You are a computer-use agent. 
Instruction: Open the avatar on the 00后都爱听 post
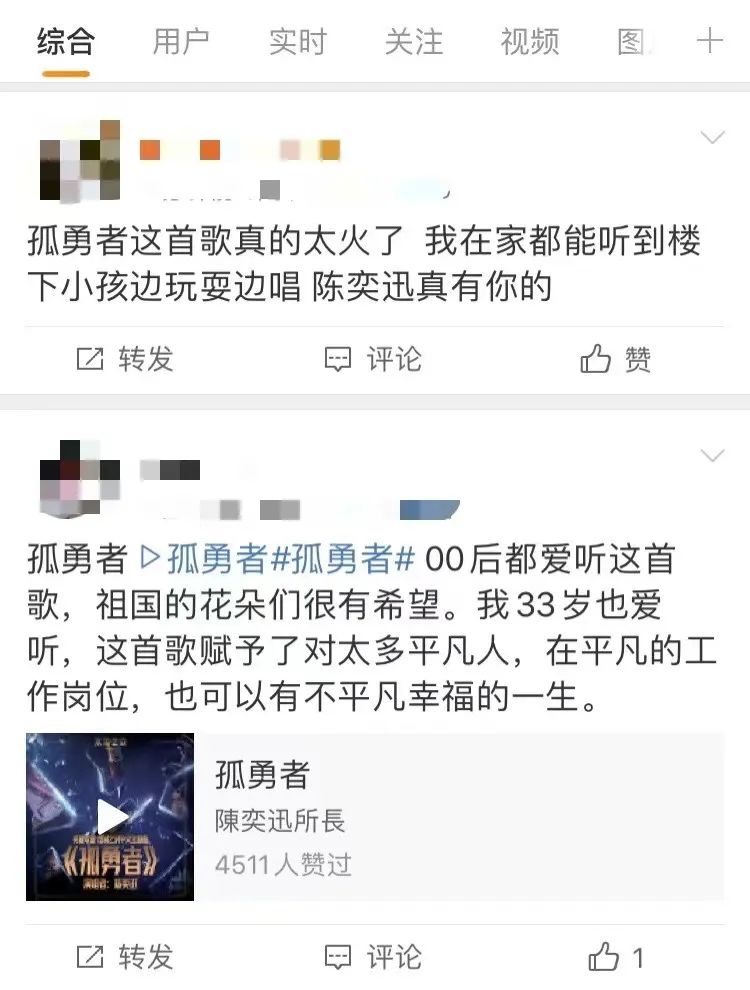[80, 477]
